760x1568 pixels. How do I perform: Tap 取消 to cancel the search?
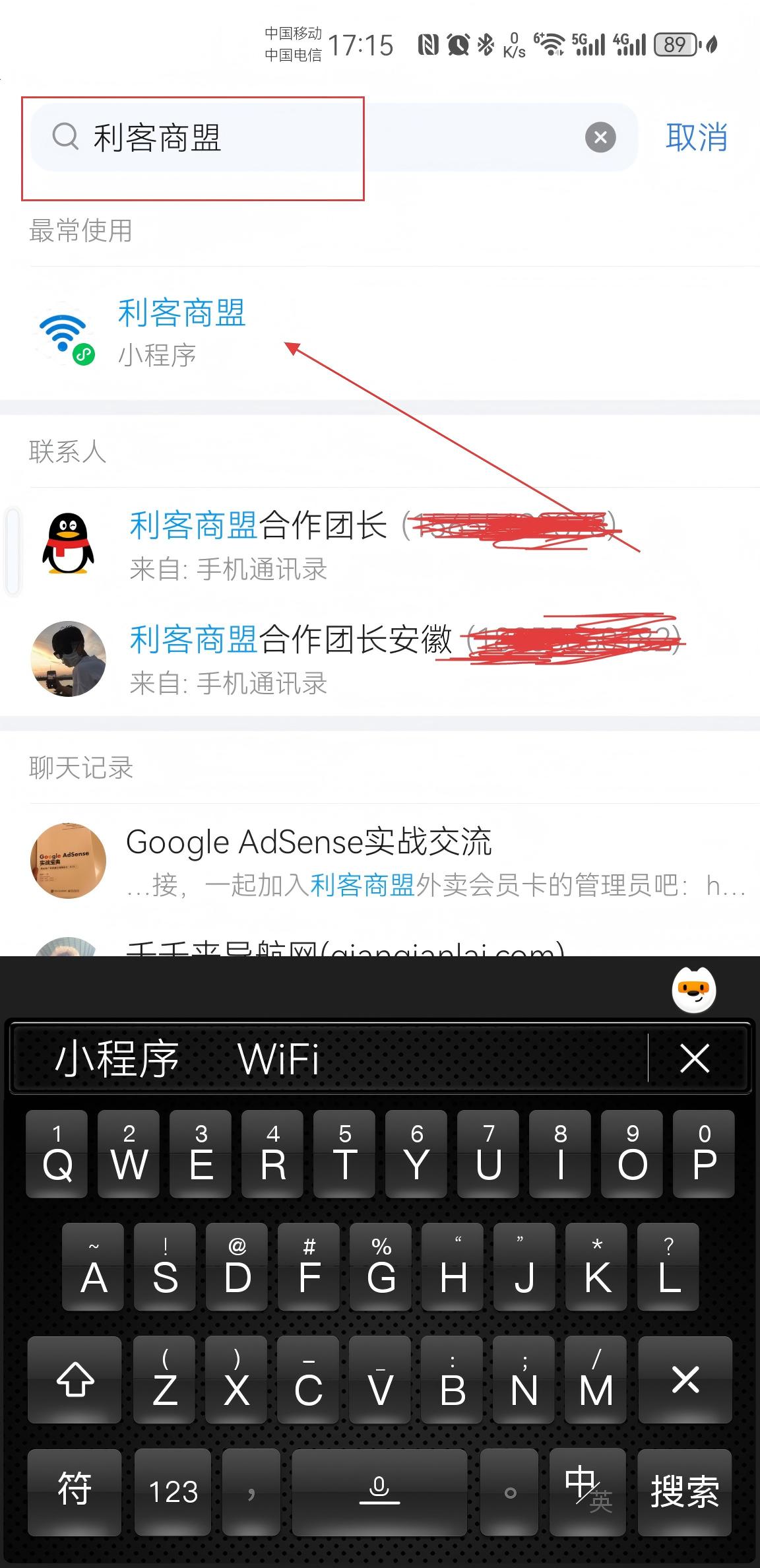point(696,137)
